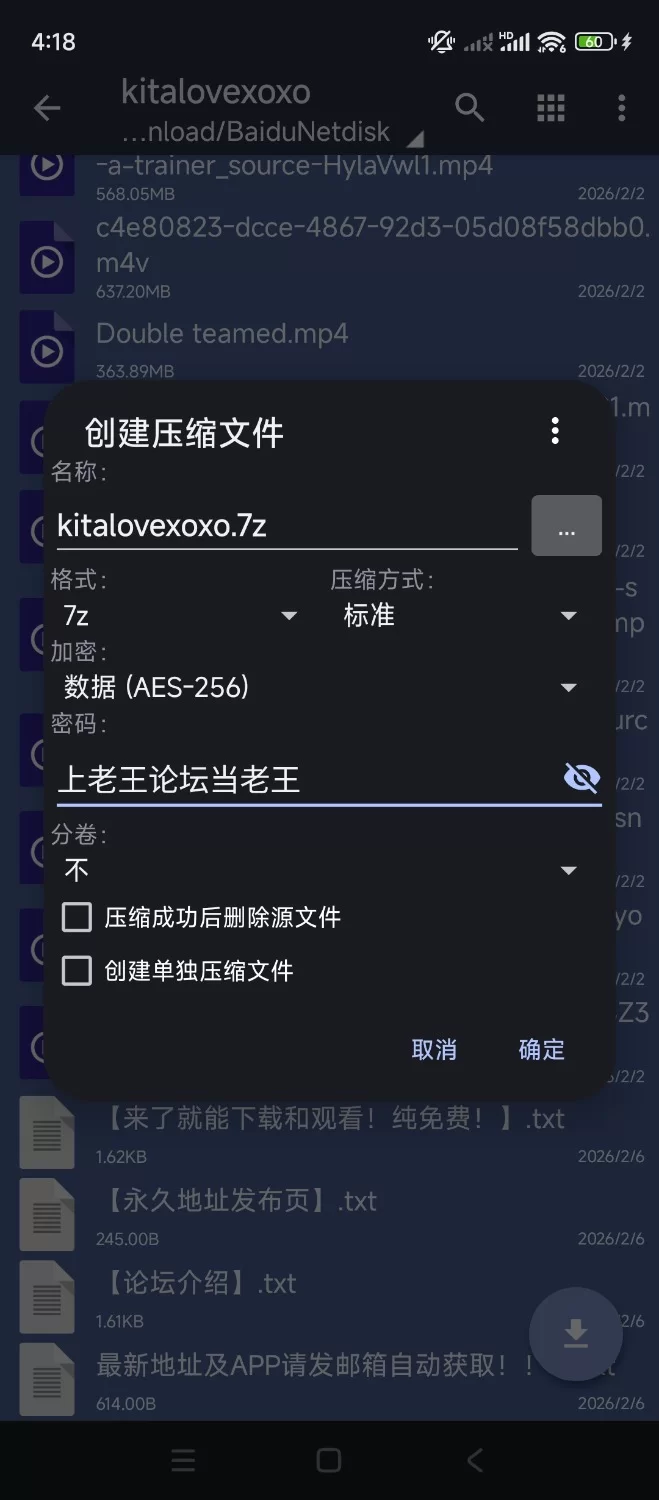Check 创建单独压缩文件
Screen dimensions: 659x1500
pos(77,971)
